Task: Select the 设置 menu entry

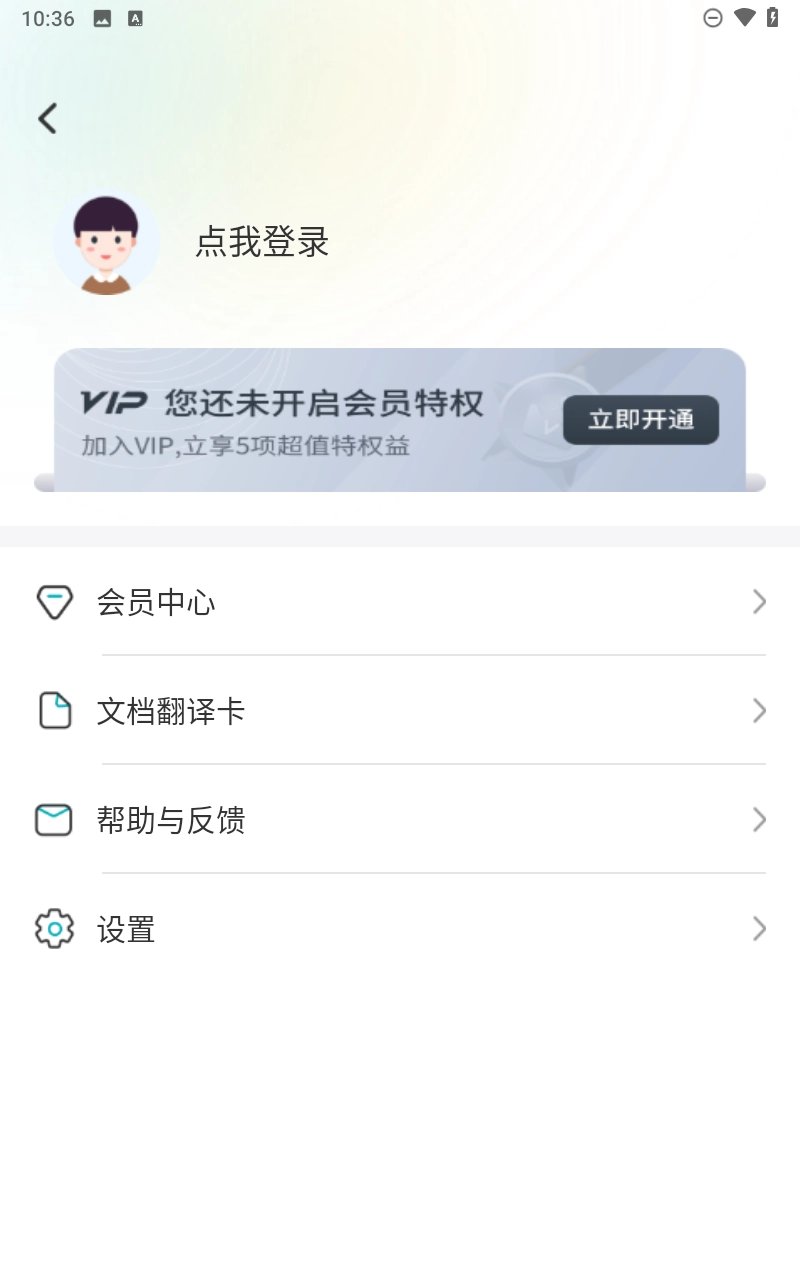Action: pos(125,929)
